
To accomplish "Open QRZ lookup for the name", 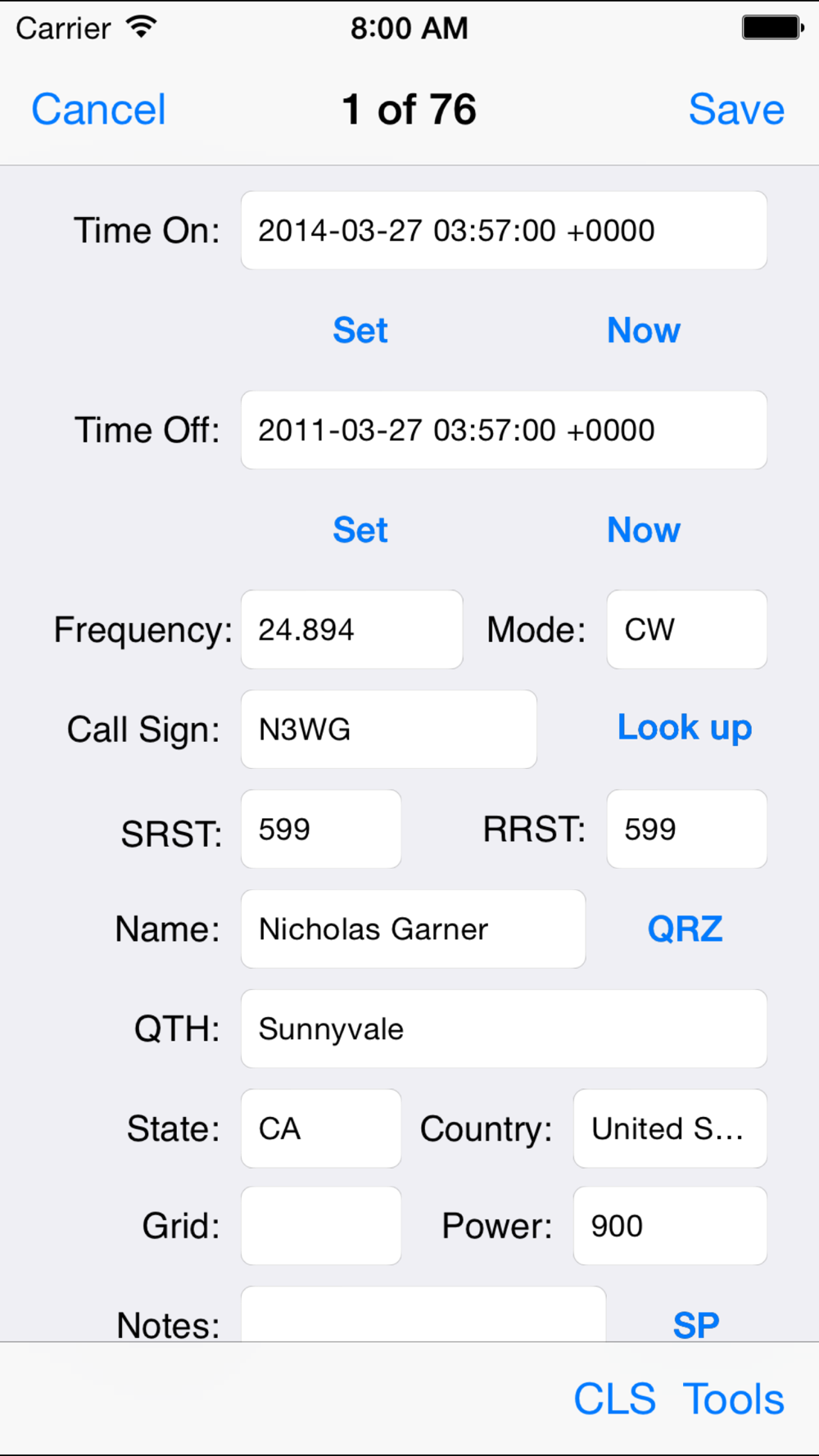I will click(685, 929).
